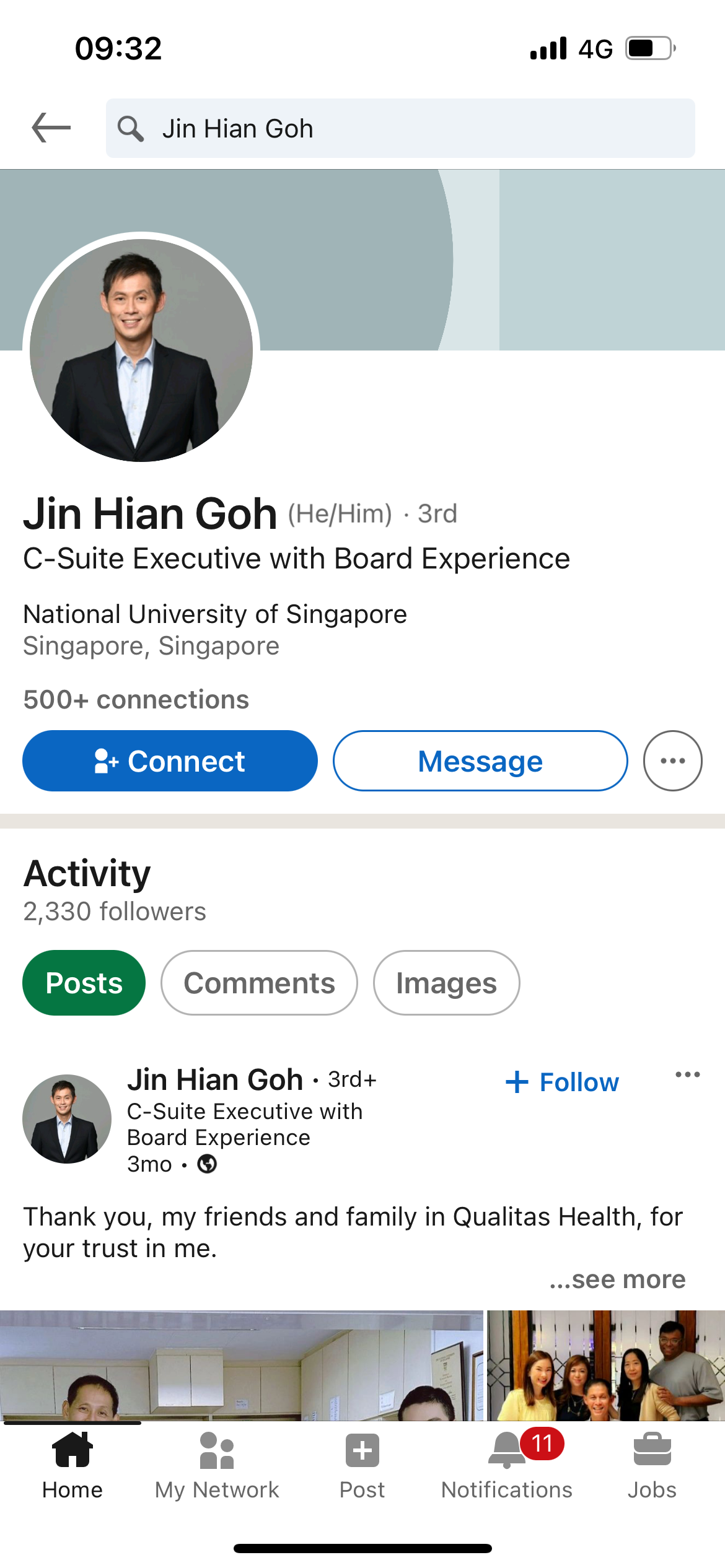The height and width of the screenshot is (1568, 725).
Task: Open Notifications with 11 unread
Action: (507, 1465)
